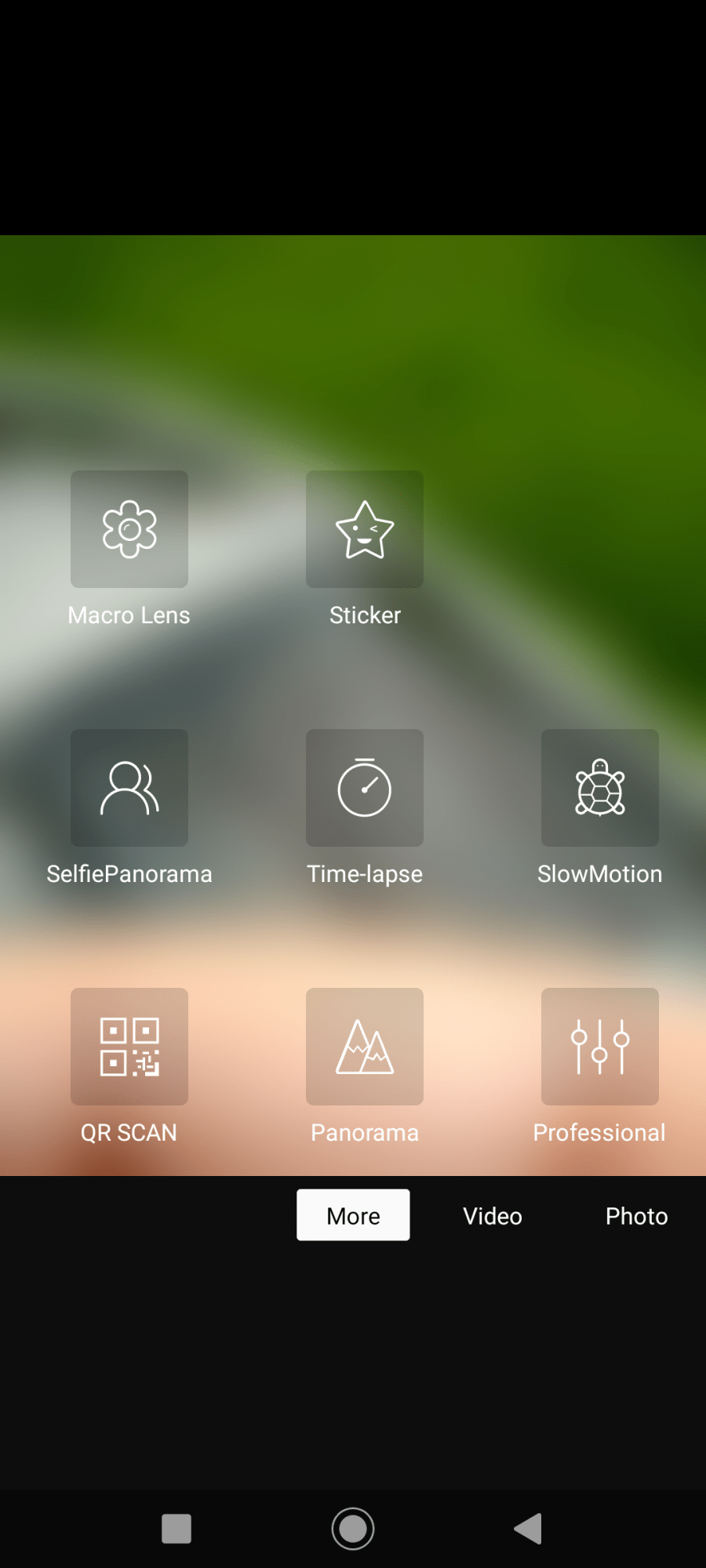Go back using the navigation bar
Screen dimensions: 706x1568
pos(528,1529)
